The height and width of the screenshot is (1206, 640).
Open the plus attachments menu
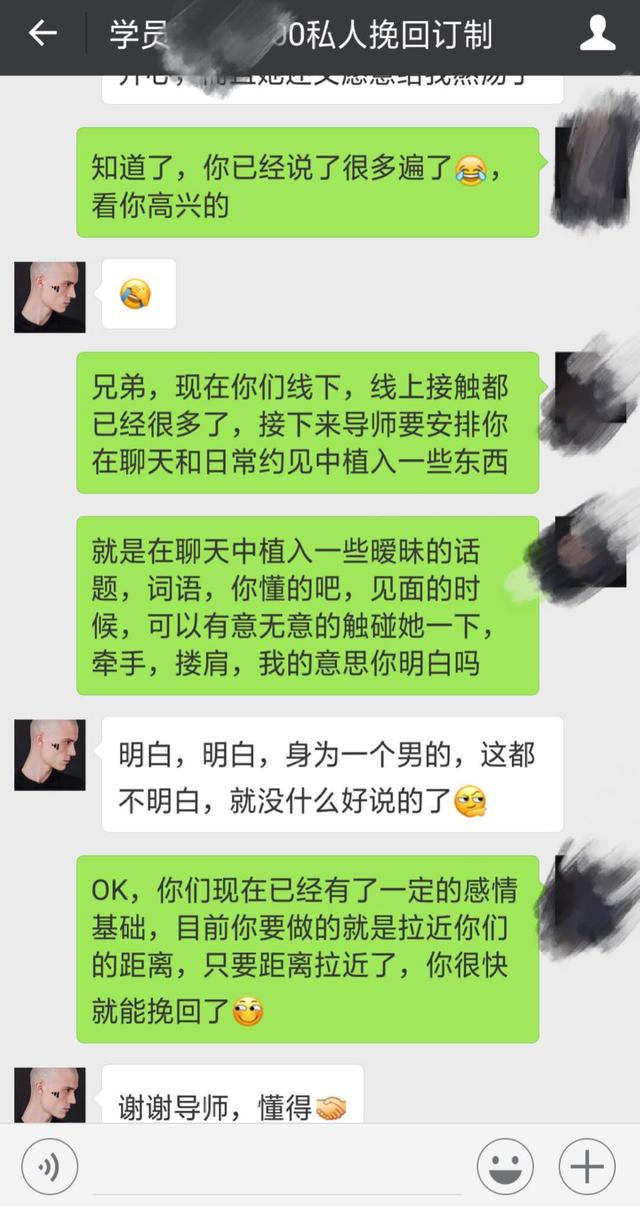click(x=586, y=1166)
